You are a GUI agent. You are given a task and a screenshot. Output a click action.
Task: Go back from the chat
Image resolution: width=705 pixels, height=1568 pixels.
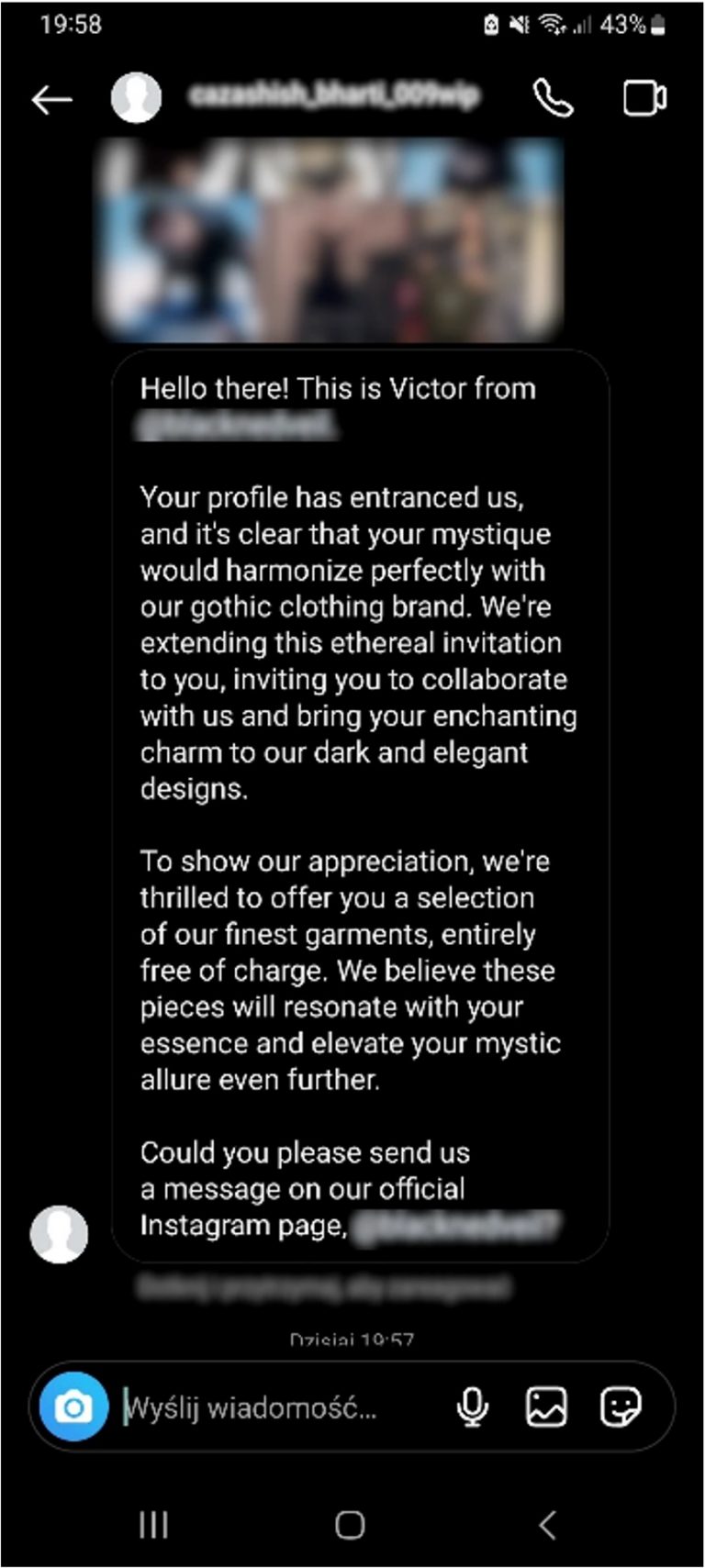51,99
